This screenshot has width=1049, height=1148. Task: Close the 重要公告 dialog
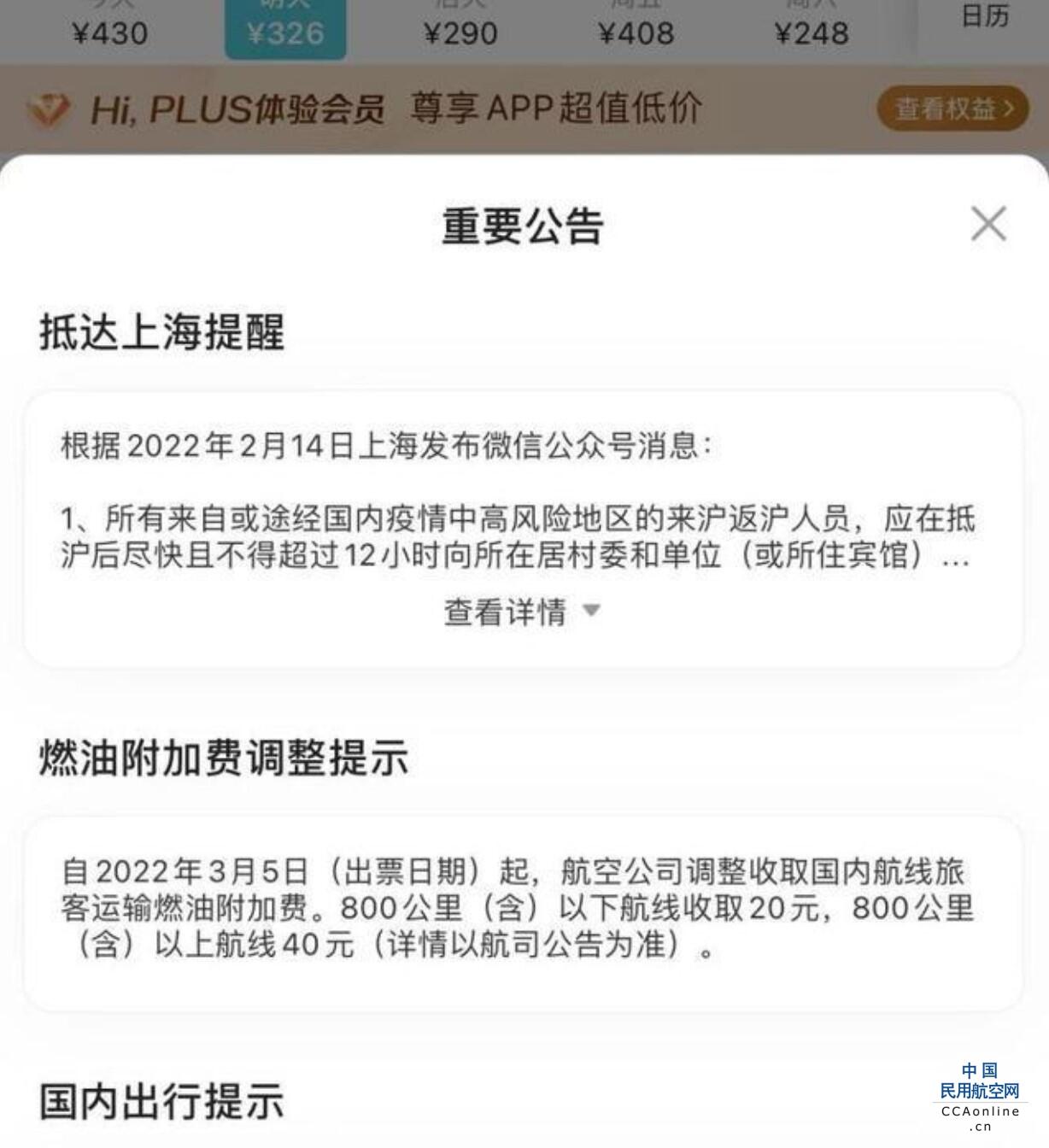click(988, 225)
